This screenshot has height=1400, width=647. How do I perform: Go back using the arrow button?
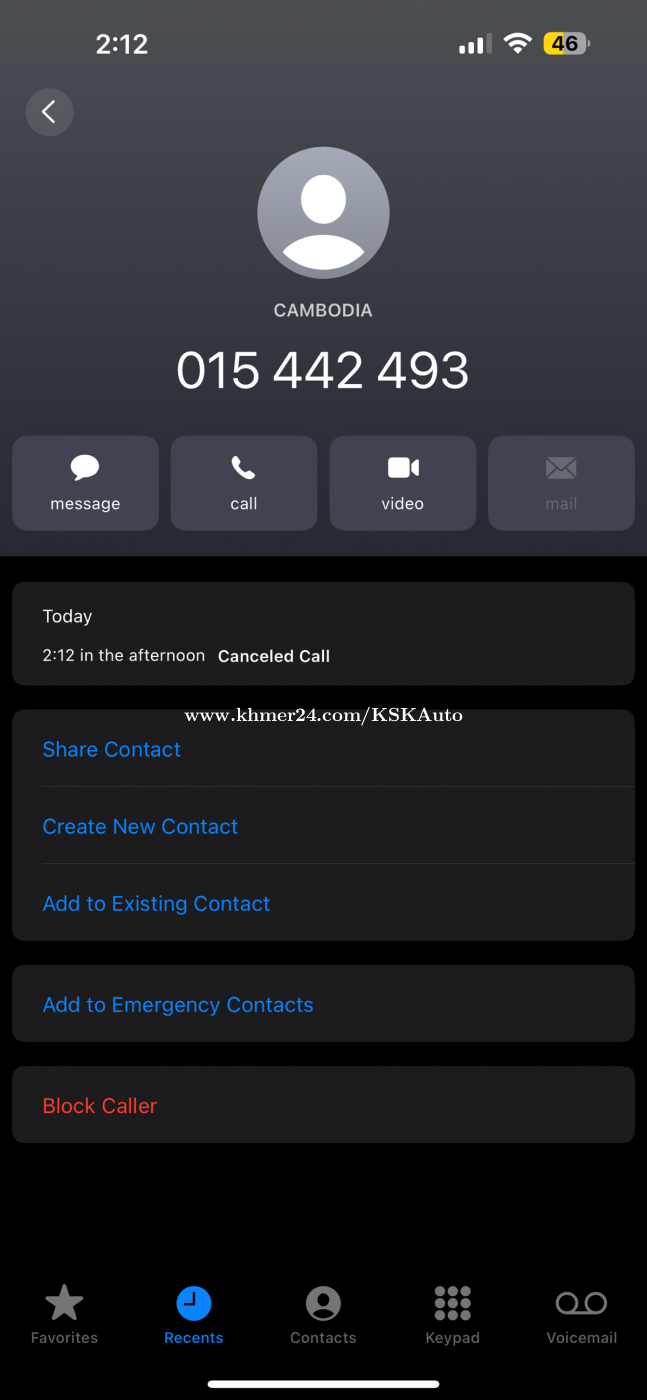point(49,112)
